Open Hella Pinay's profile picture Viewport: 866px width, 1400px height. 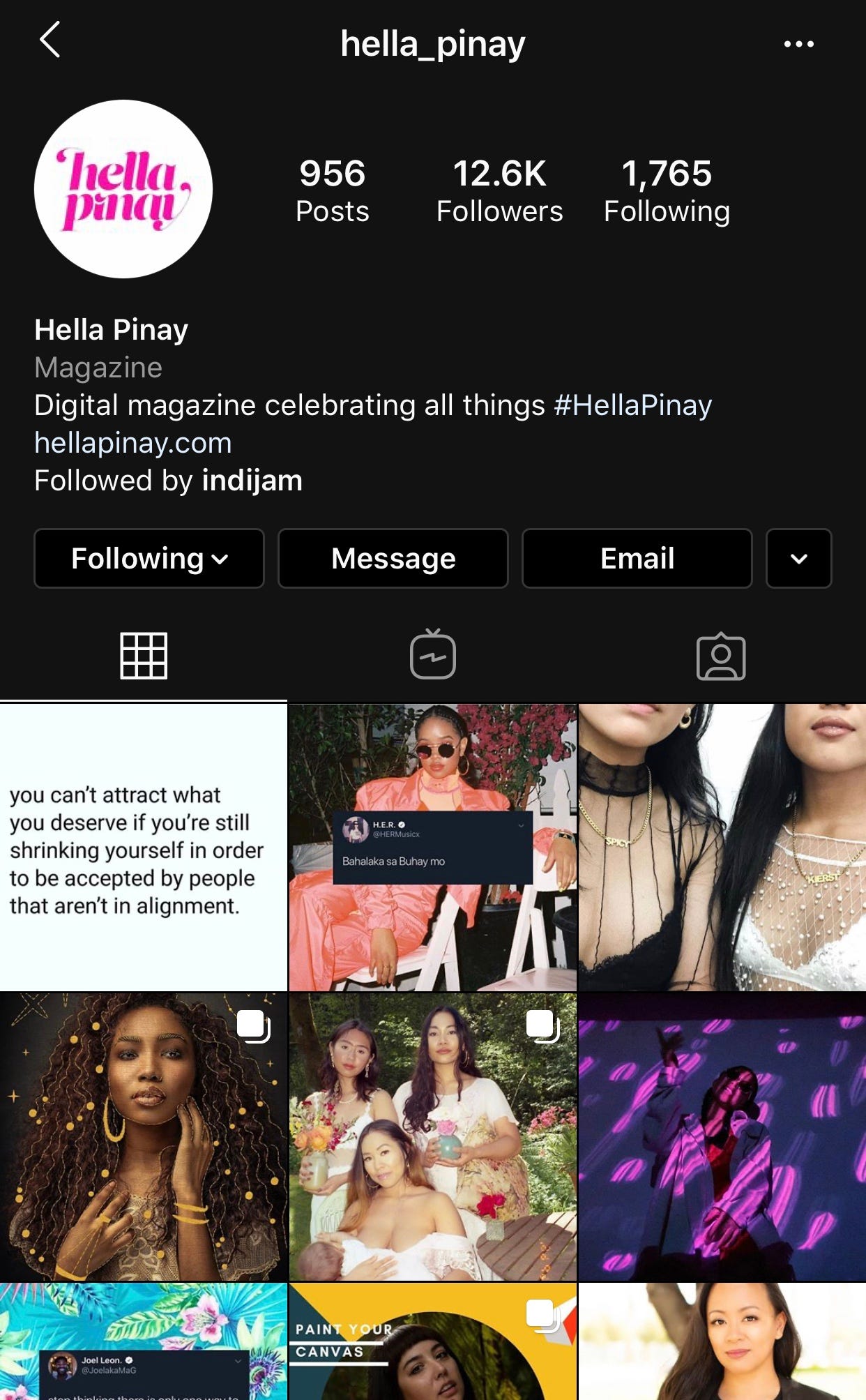click(x=123, y=189)
